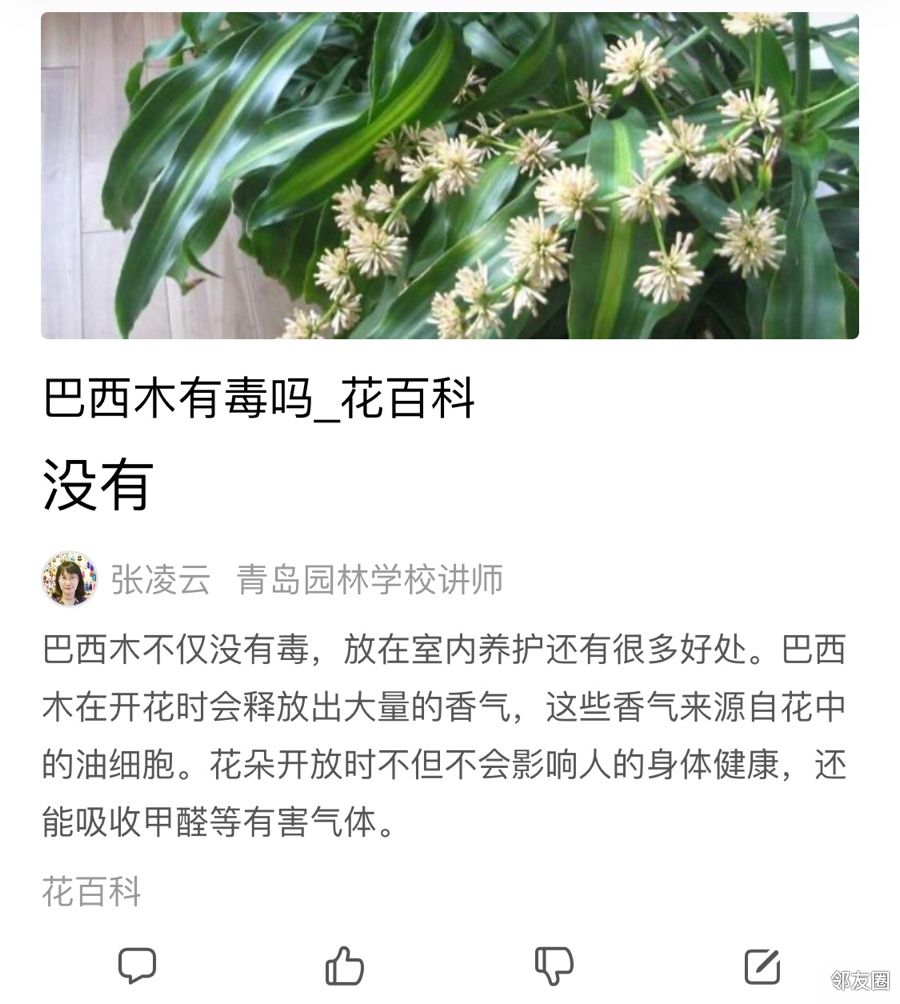
Task: View 张凌云's profile avatar
Action: 69,579
